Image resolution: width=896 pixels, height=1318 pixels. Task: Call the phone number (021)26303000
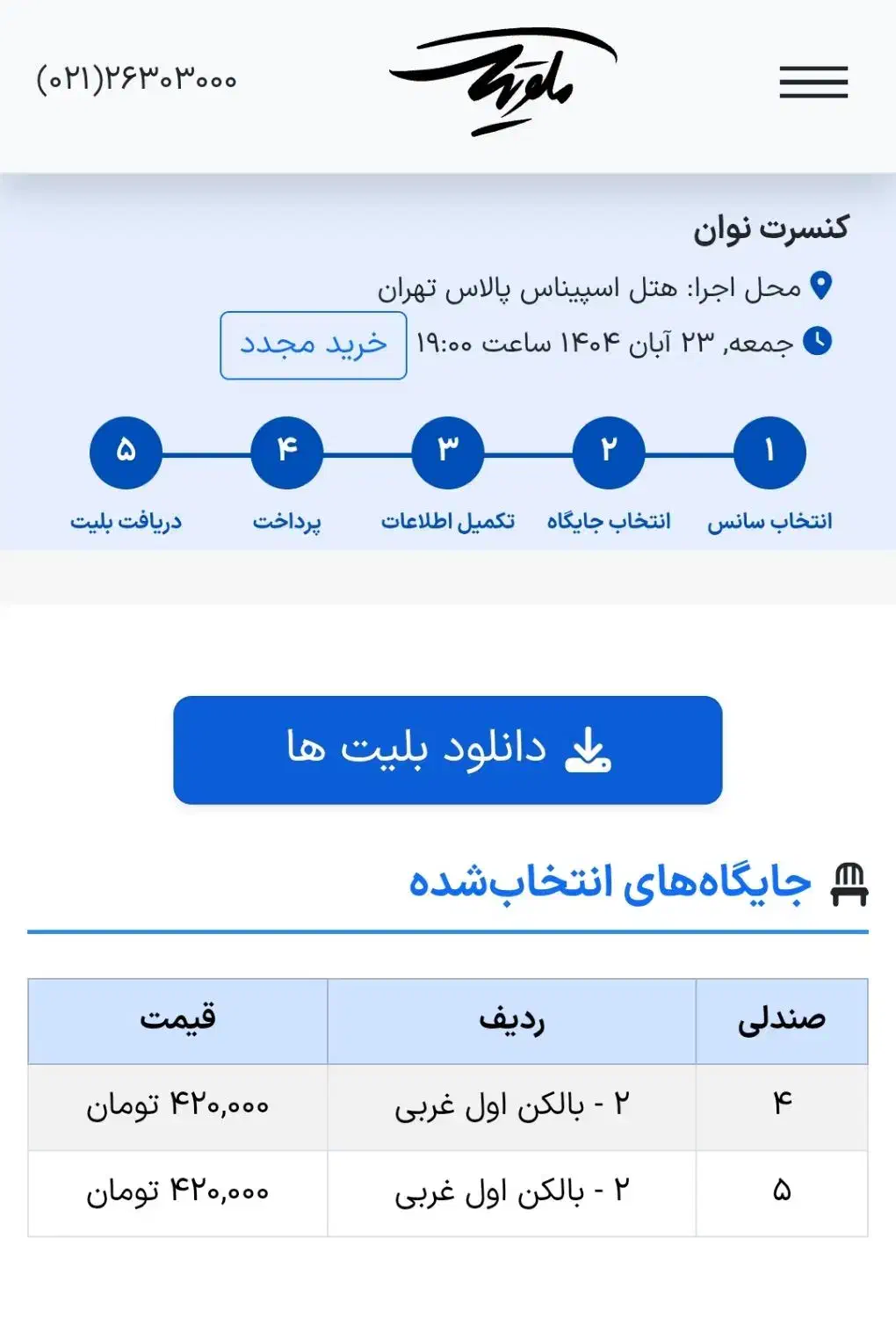coord(134,81)
